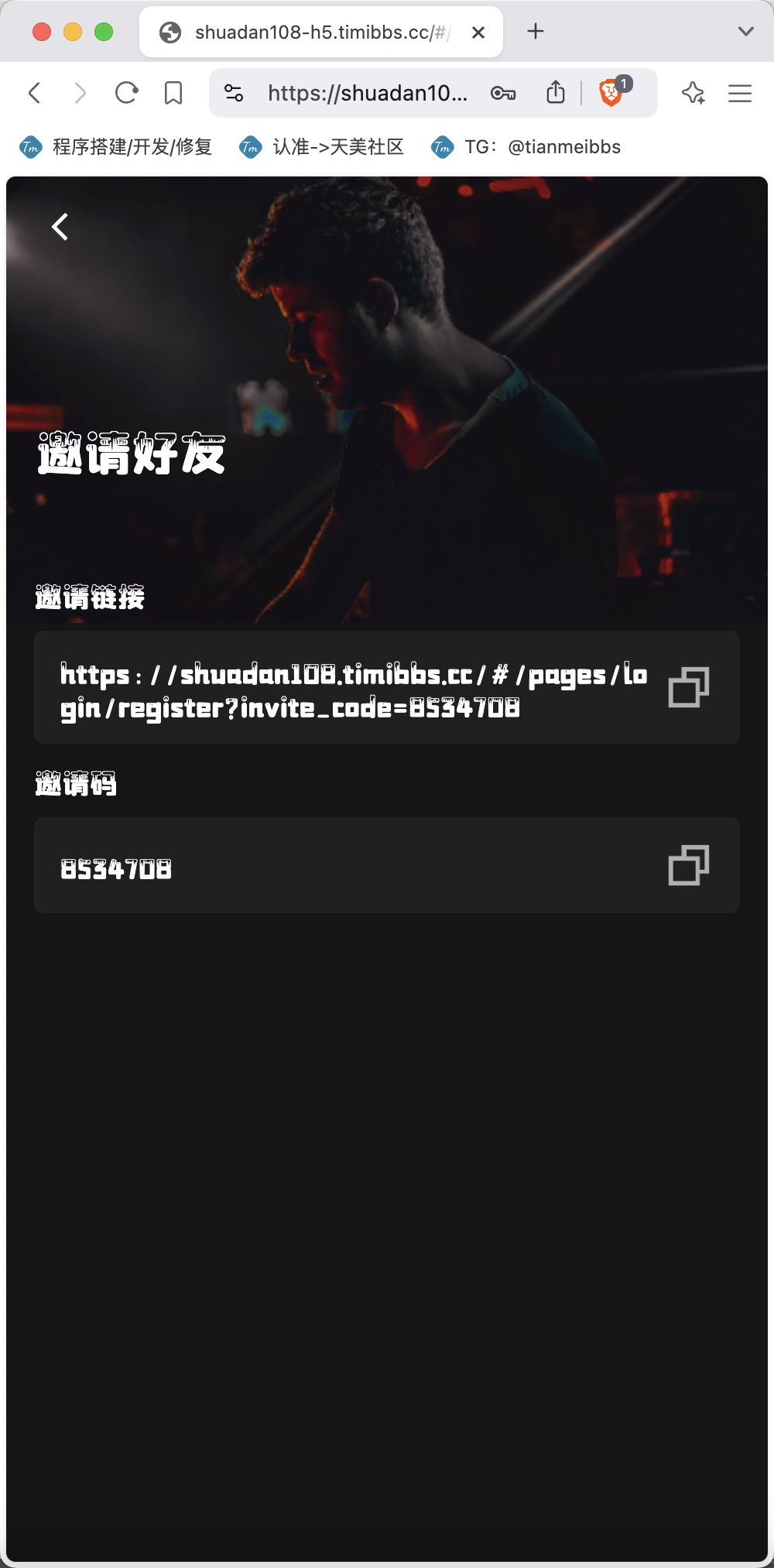Close the shuadan108-h5 browser tab

478,32
